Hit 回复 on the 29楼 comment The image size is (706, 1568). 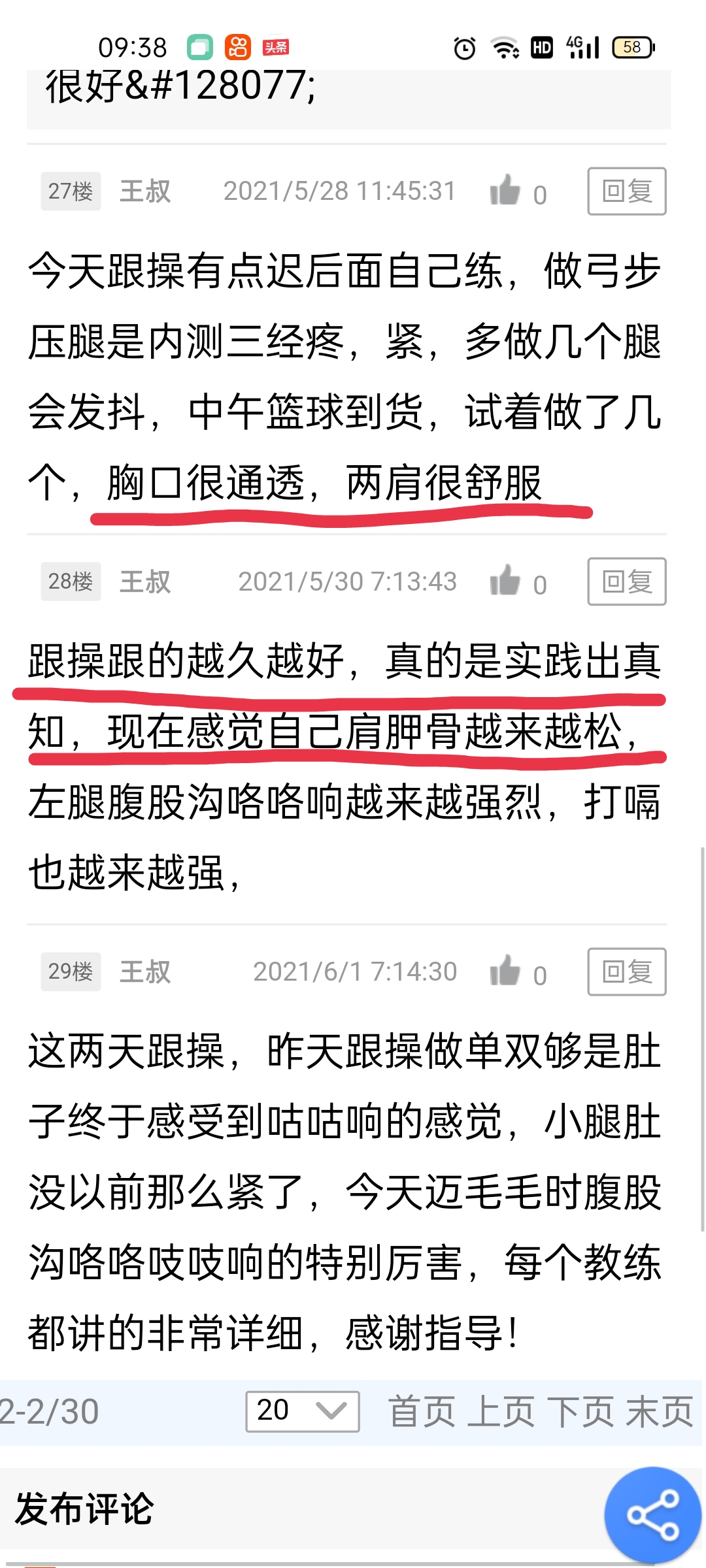pos(627,972)
